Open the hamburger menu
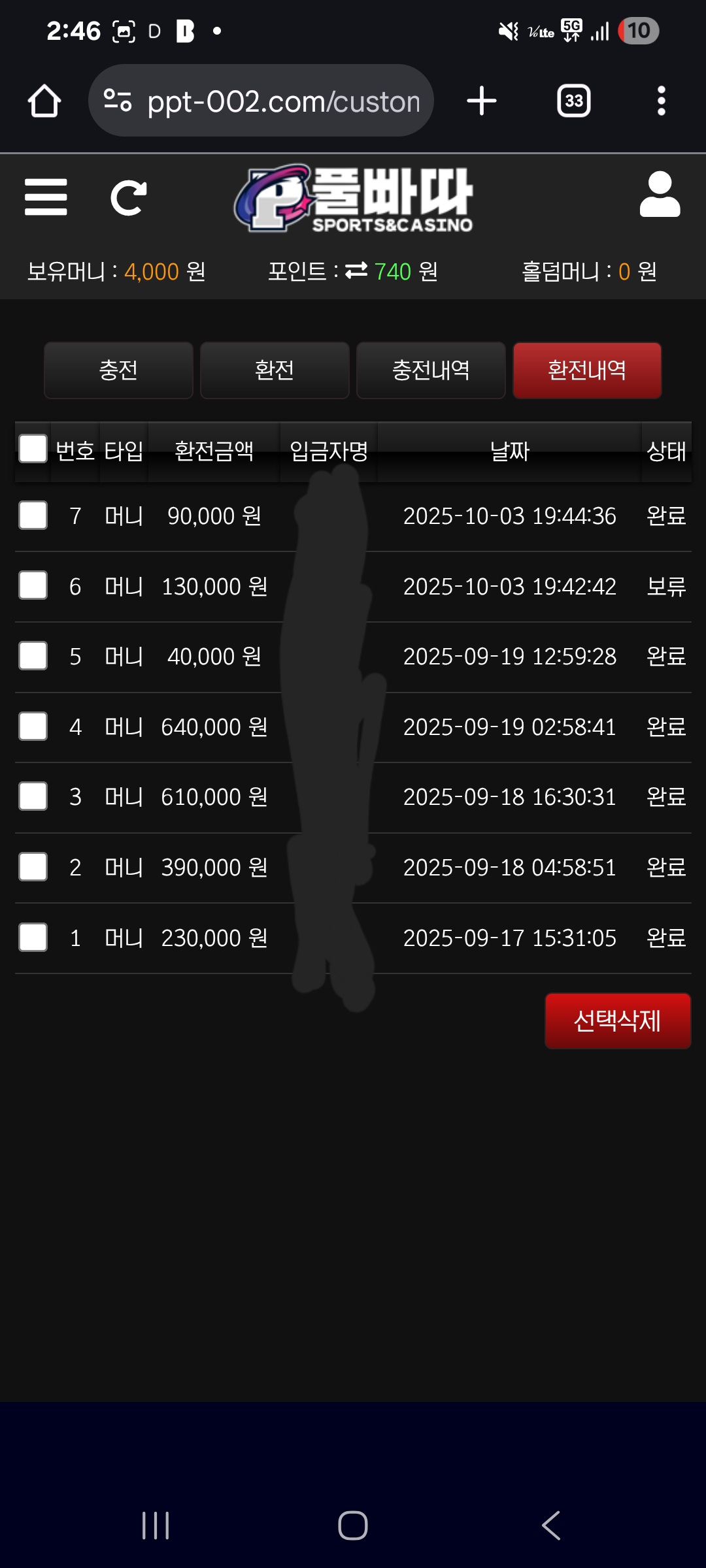Image resolution: width=706 pixels, height=1568 pixels. tap(46, 197)
